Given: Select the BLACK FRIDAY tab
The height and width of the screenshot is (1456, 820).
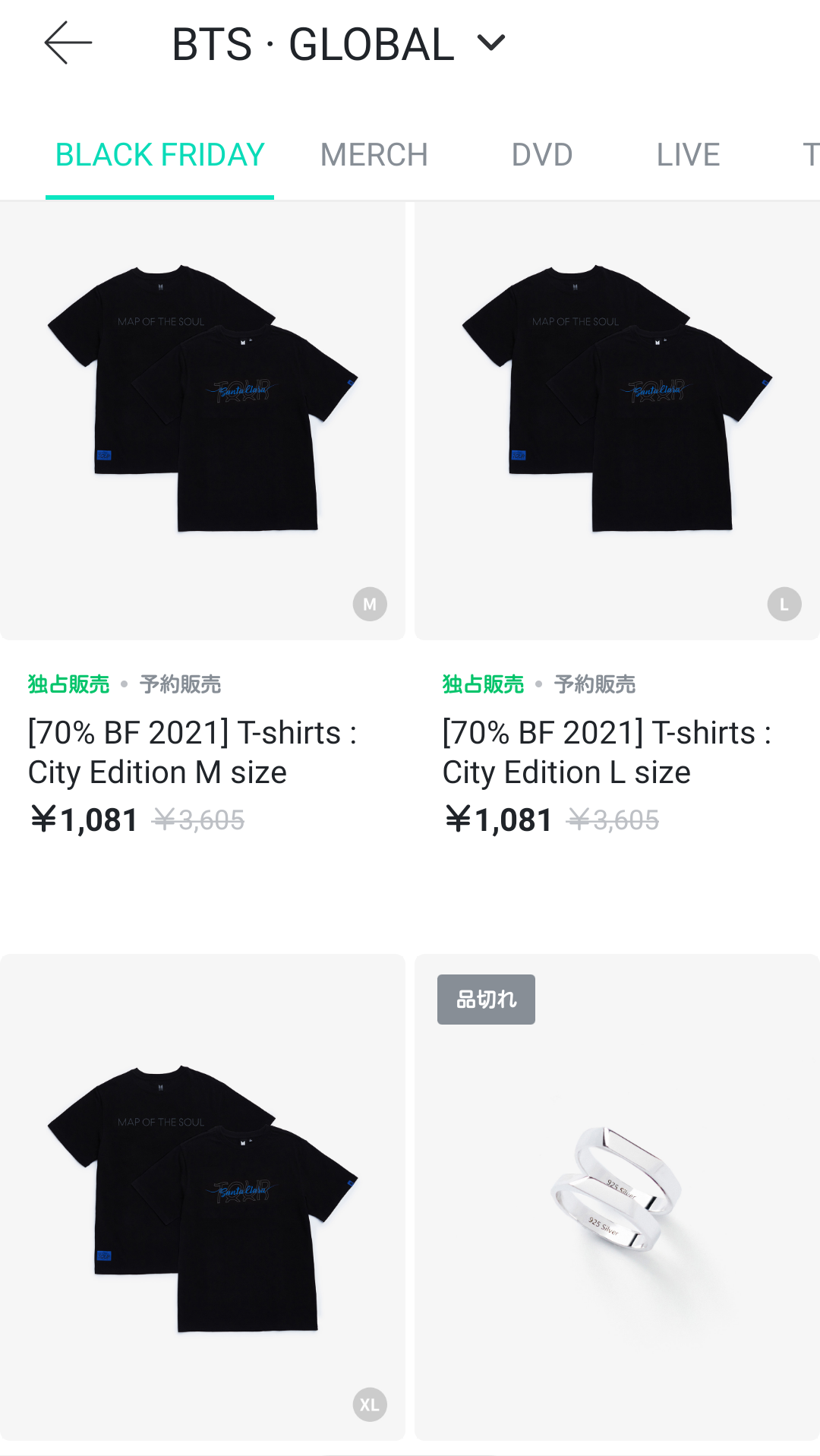Looking at the screenshot, I should pos(159,155).
